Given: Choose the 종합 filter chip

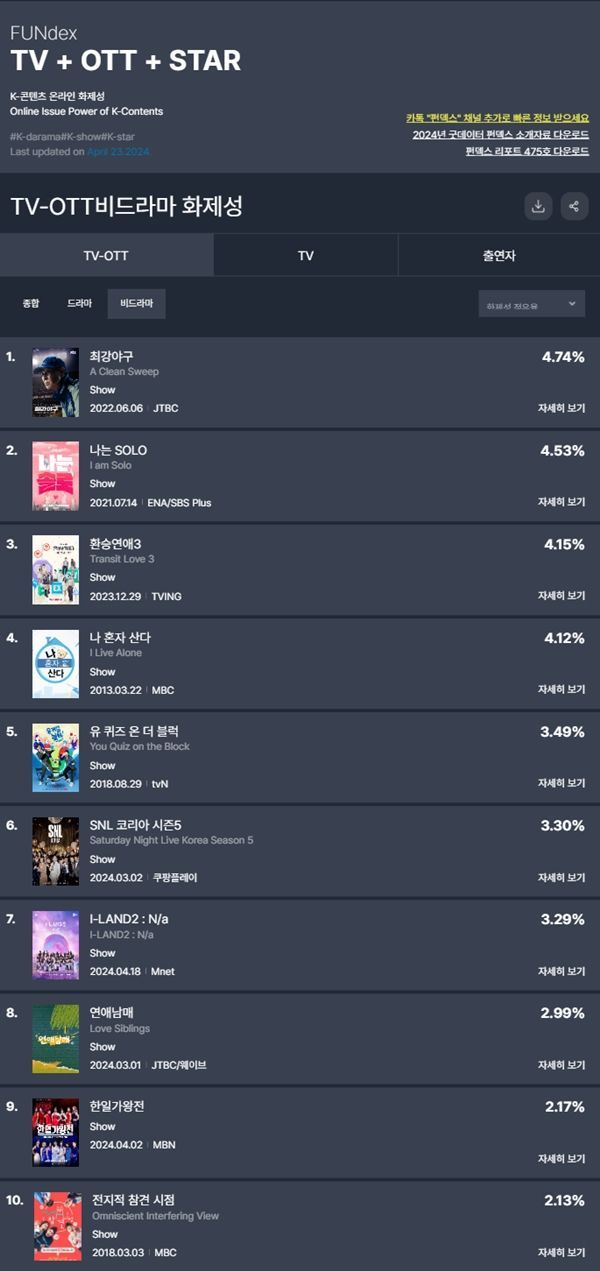Looking at the screenshot, I should [31, 303].
